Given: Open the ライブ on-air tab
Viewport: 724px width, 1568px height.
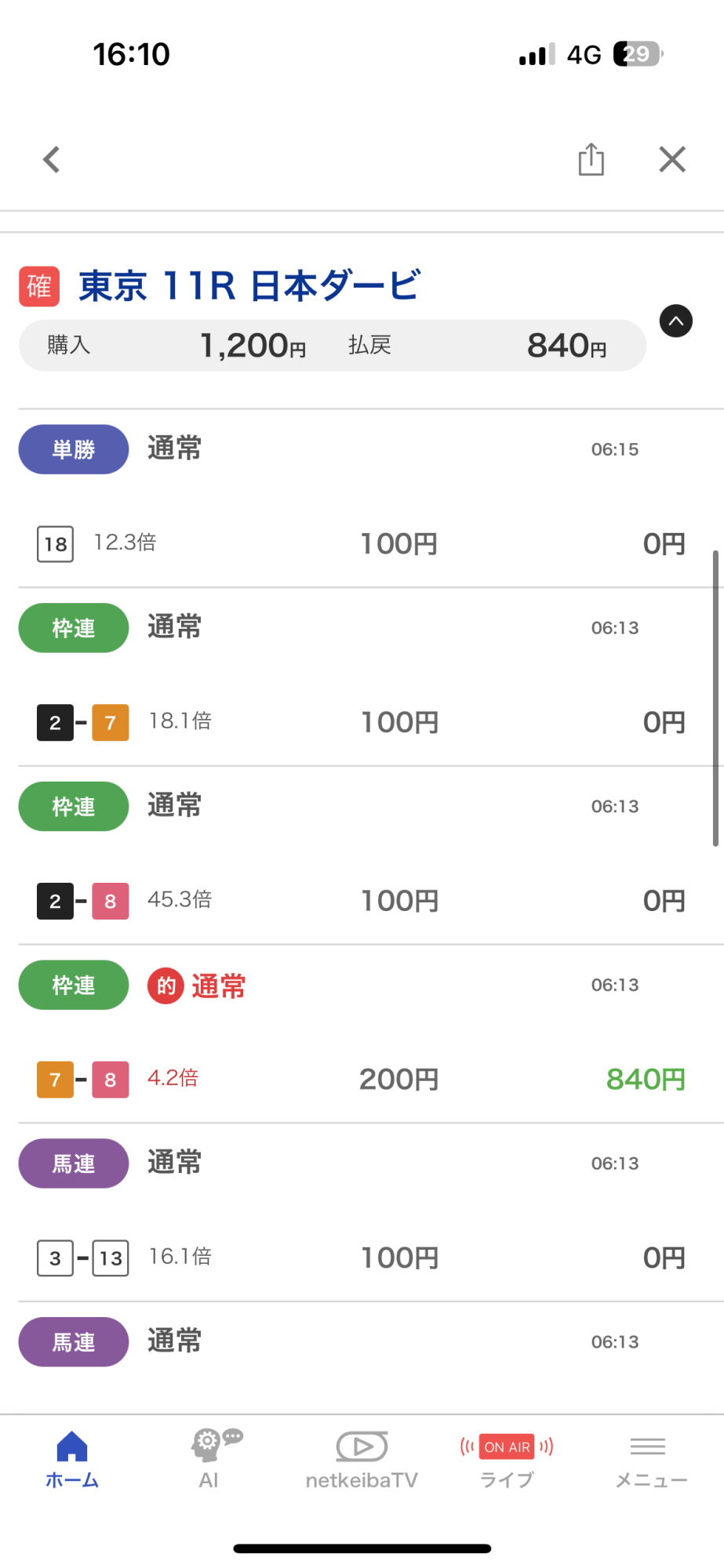Looking at the screenshot, I should point(507,1459).
